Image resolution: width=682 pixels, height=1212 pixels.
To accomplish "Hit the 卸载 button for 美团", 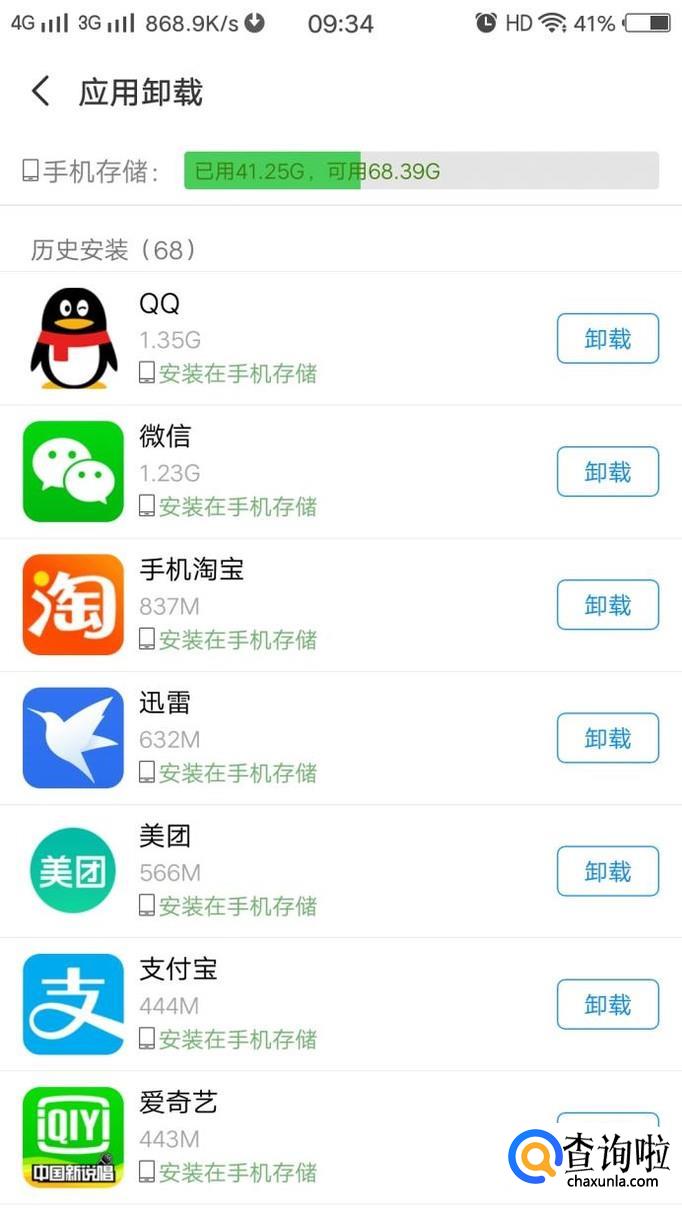I will coord(607,871).
